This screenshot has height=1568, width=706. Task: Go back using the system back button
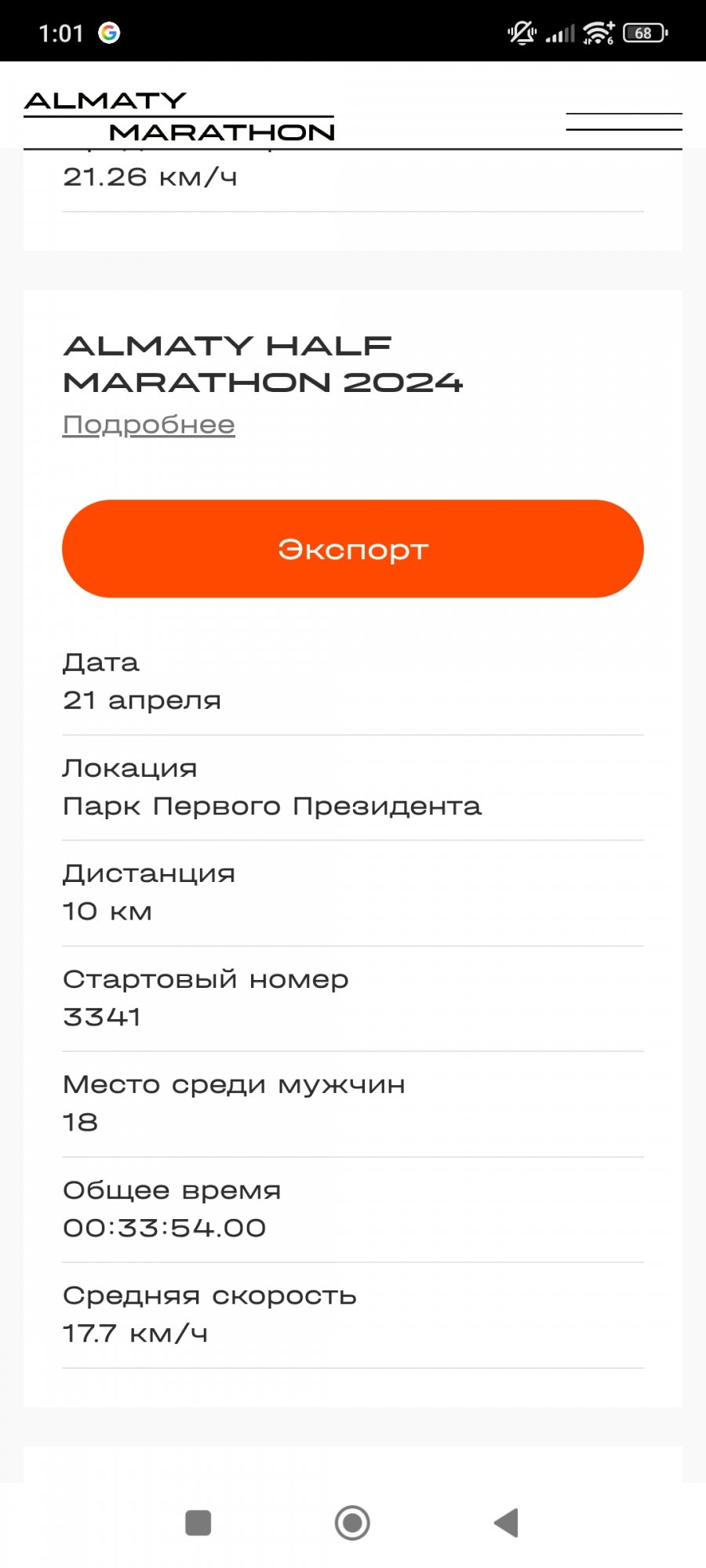point(506,1523)
